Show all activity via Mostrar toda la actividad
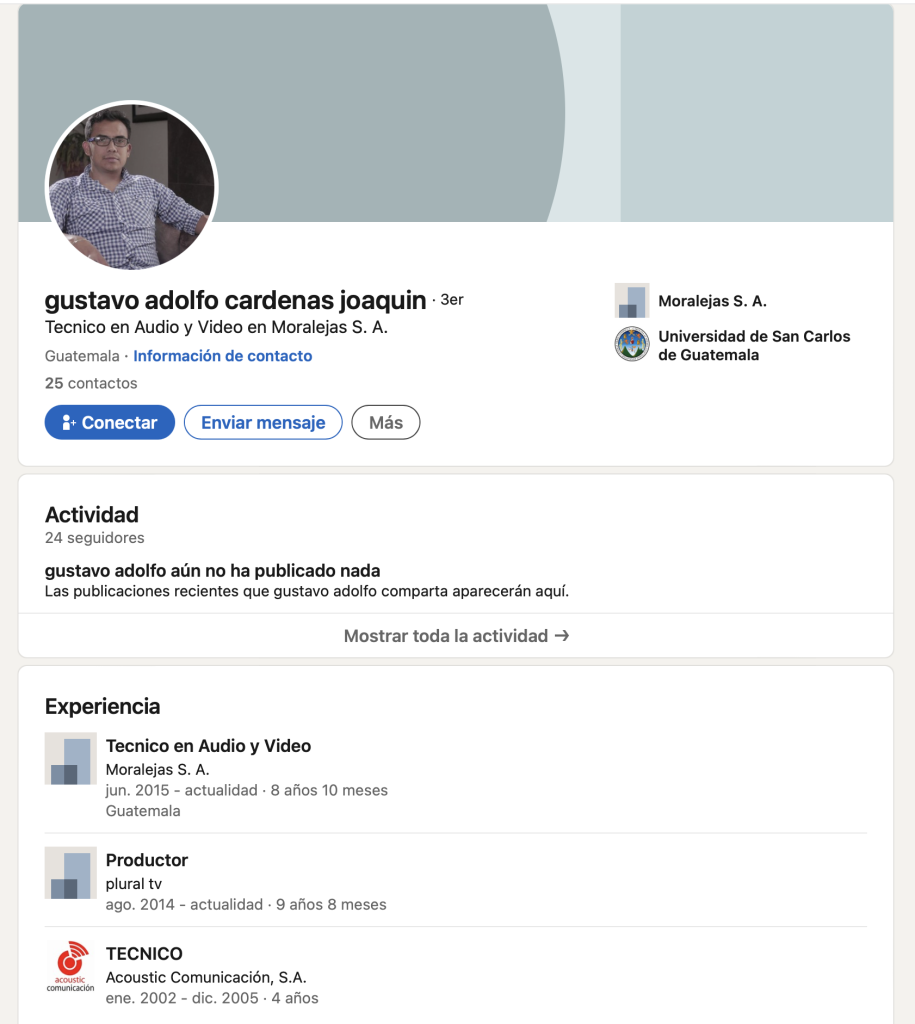Image resolution: width=915 pixels, height=1024 pixels. (456, 636)
